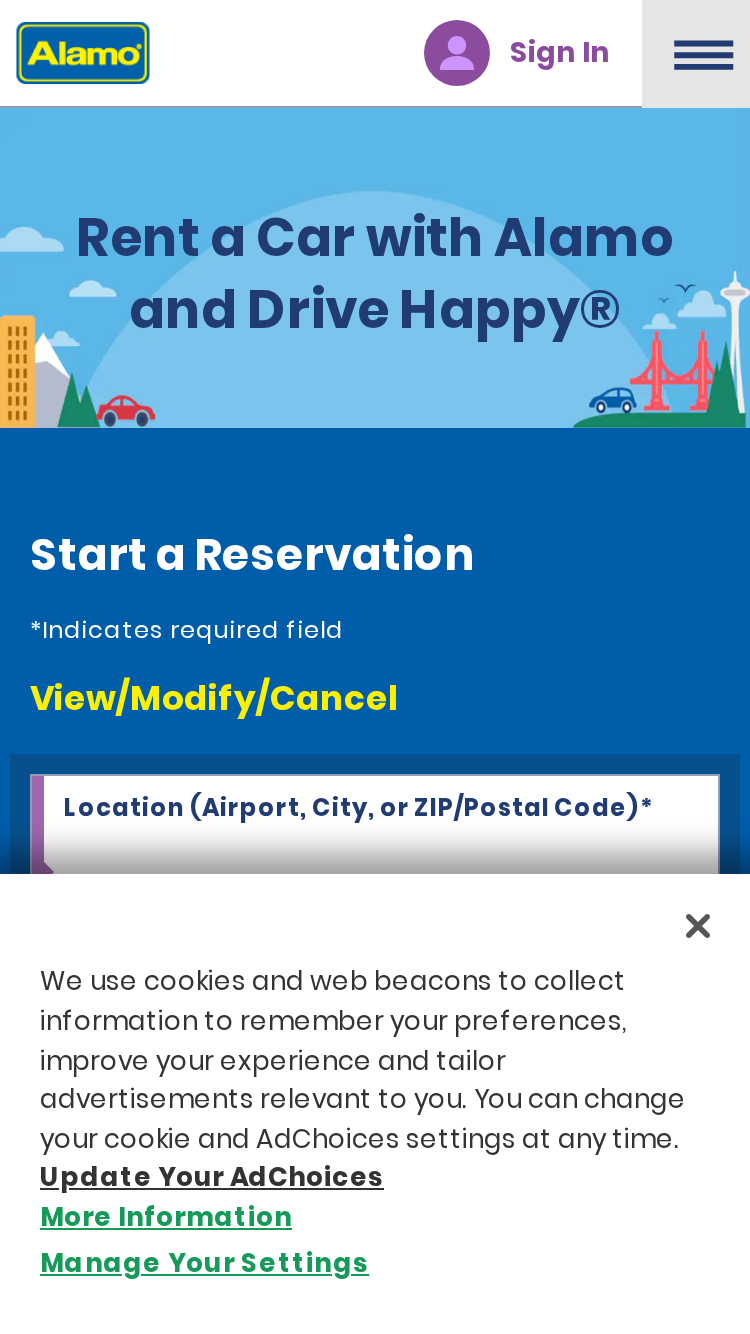Tap Sign In
Image resolution: width=750 pixels, height=1334 pixels.
(517, 53)
